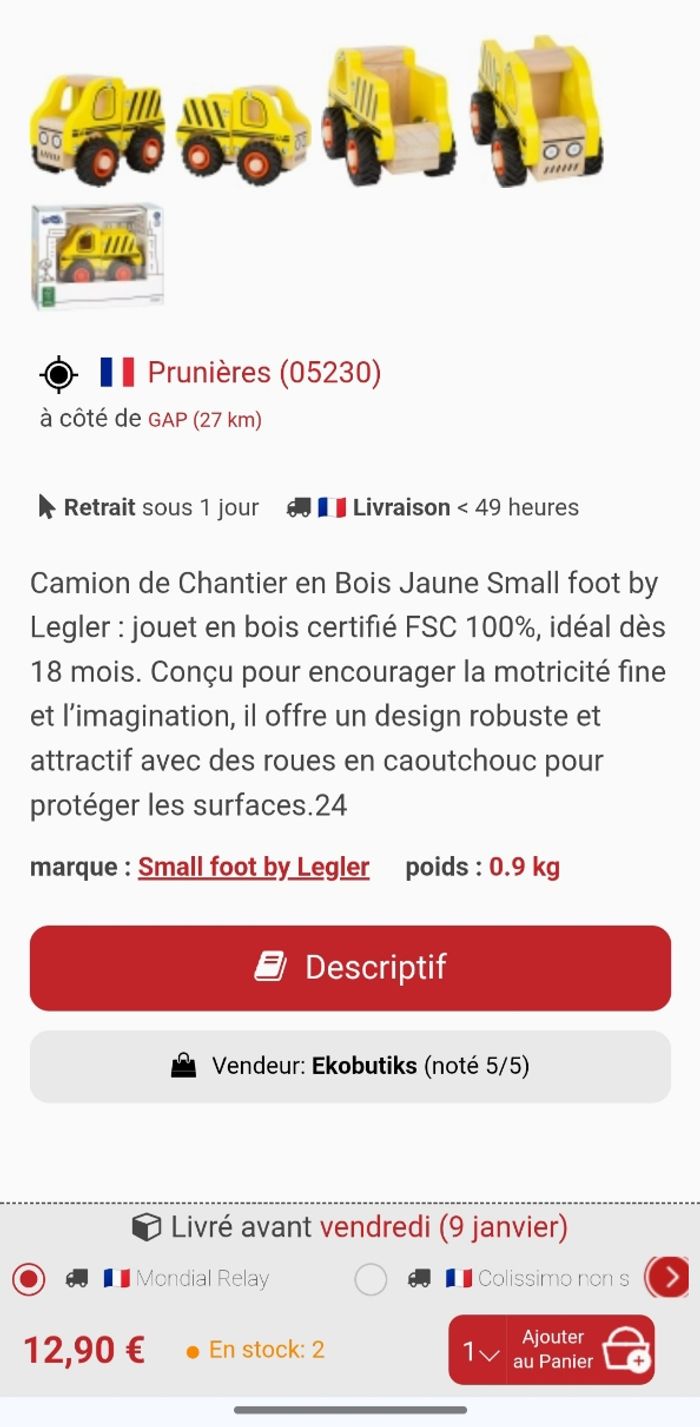Open the boxed toy truck thumbnail

[x=97, y=256]
